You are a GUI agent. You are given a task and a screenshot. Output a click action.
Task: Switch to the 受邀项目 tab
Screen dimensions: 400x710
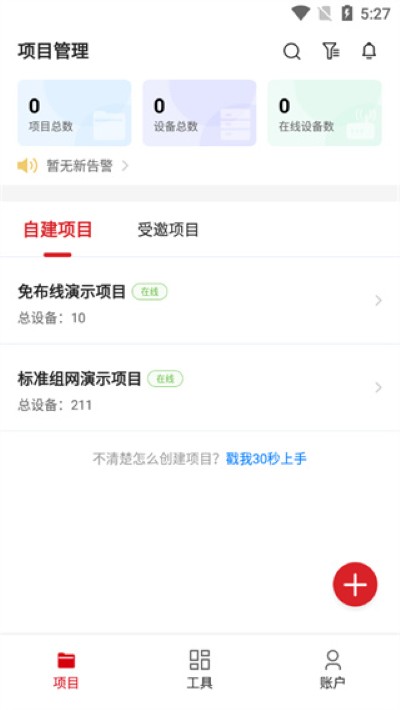pyautogui.click(x=168, y=230)
